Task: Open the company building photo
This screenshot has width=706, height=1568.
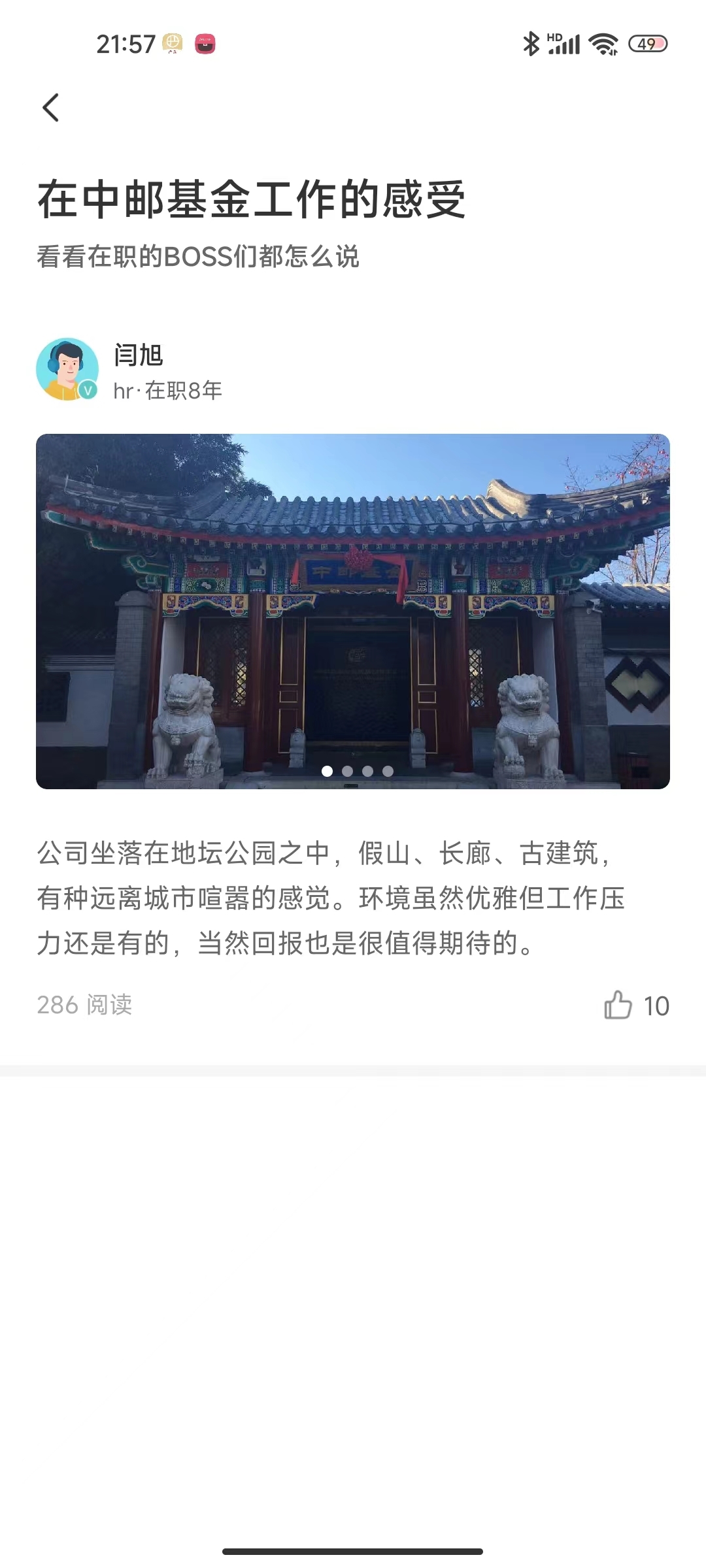Action: point(353,611)
